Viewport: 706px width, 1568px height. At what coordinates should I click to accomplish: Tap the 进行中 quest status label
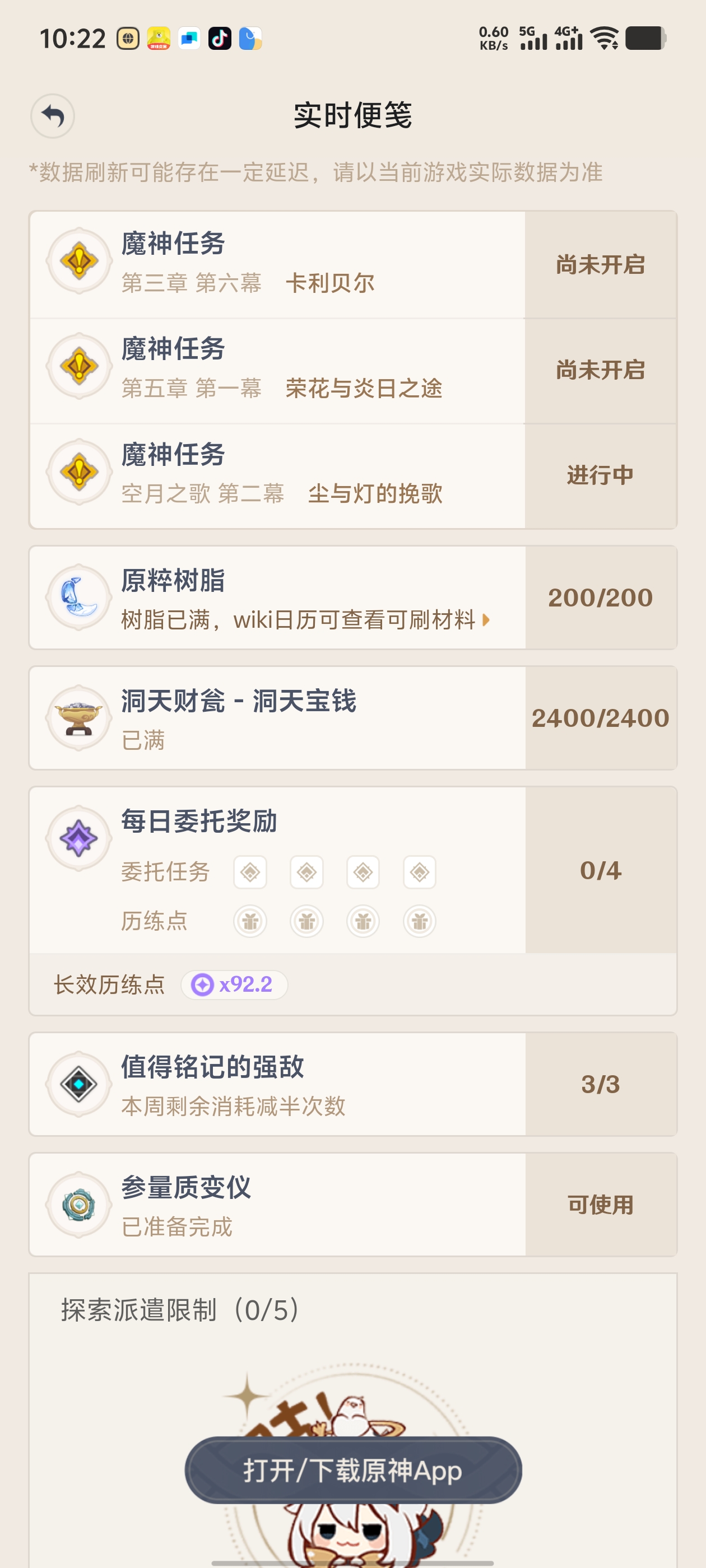[x=601, y=477]
